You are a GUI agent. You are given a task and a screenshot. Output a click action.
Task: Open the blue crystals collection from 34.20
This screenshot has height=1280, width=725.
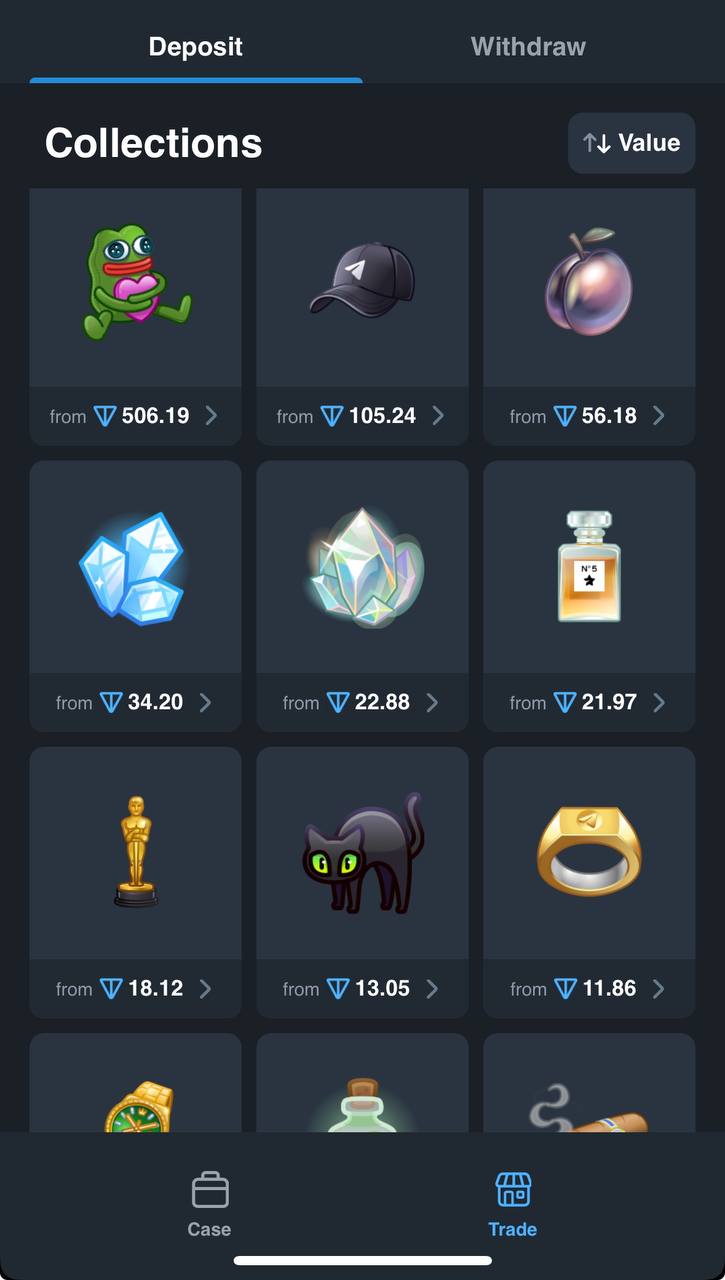point(135,595)
